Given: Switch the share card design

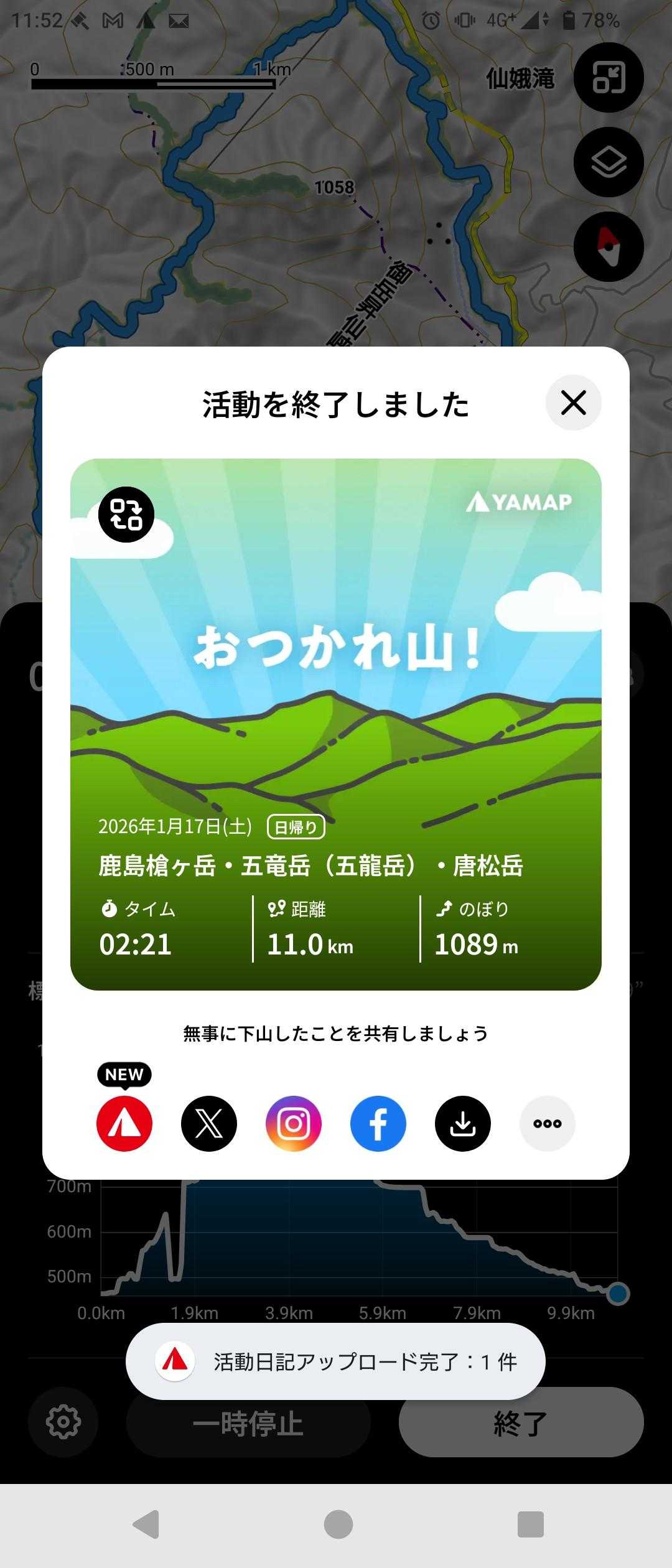Looking at the screenshot, I should coord(126,515).
